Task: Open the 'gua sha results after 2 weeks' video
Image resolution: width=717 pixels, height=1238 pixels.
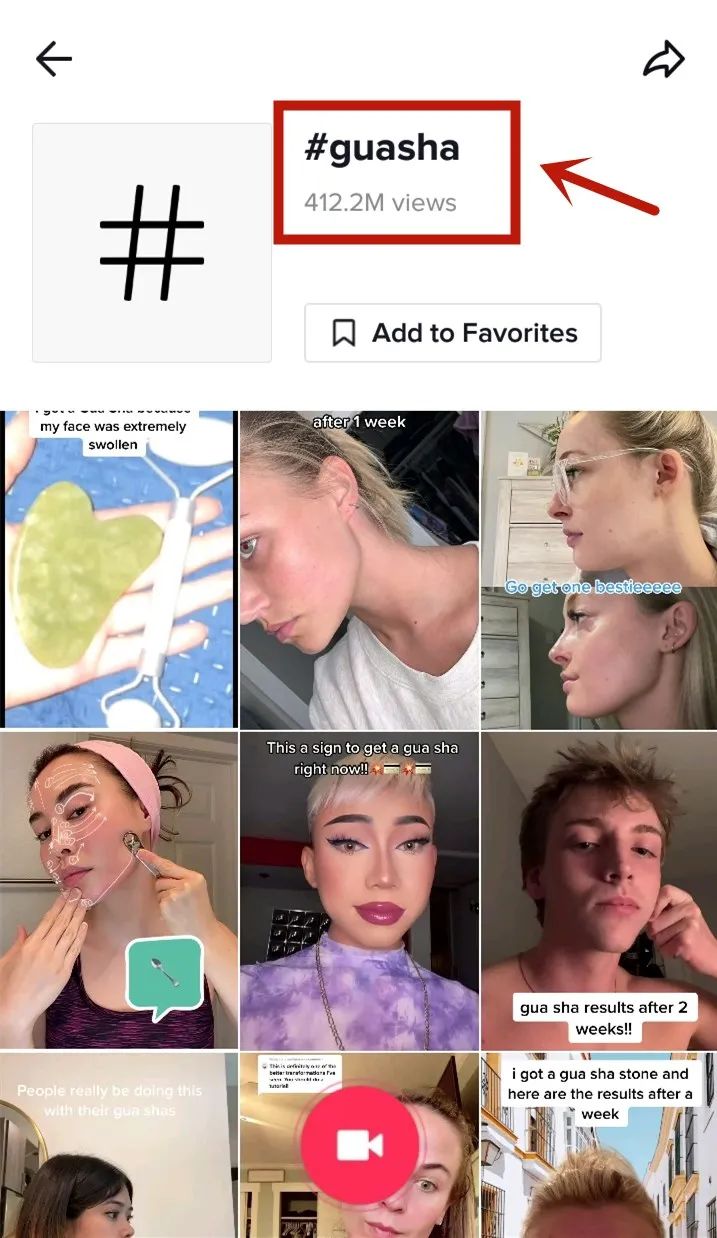Action: [x=599, y=890]
